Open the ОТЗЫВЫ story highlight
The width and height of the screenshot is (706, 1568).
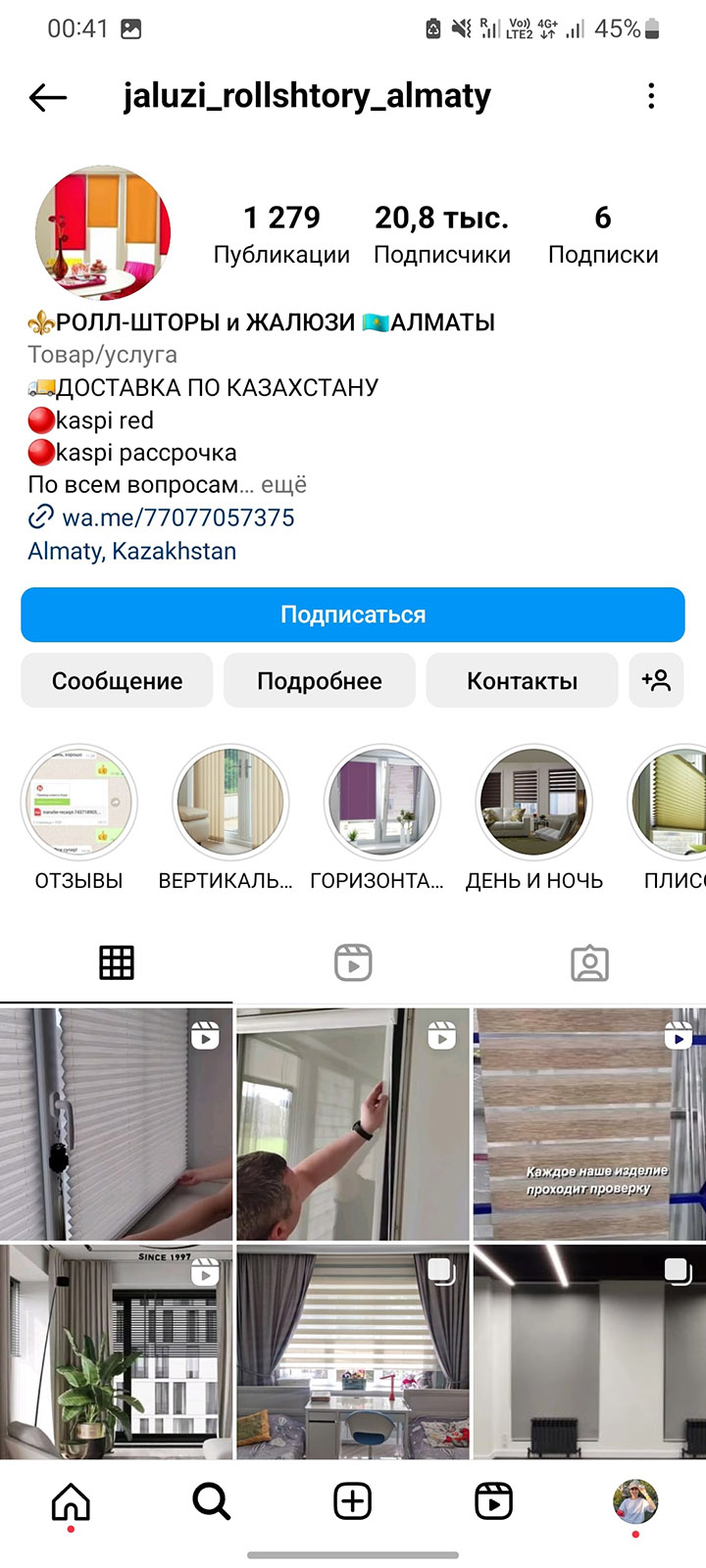pos(79,803)
